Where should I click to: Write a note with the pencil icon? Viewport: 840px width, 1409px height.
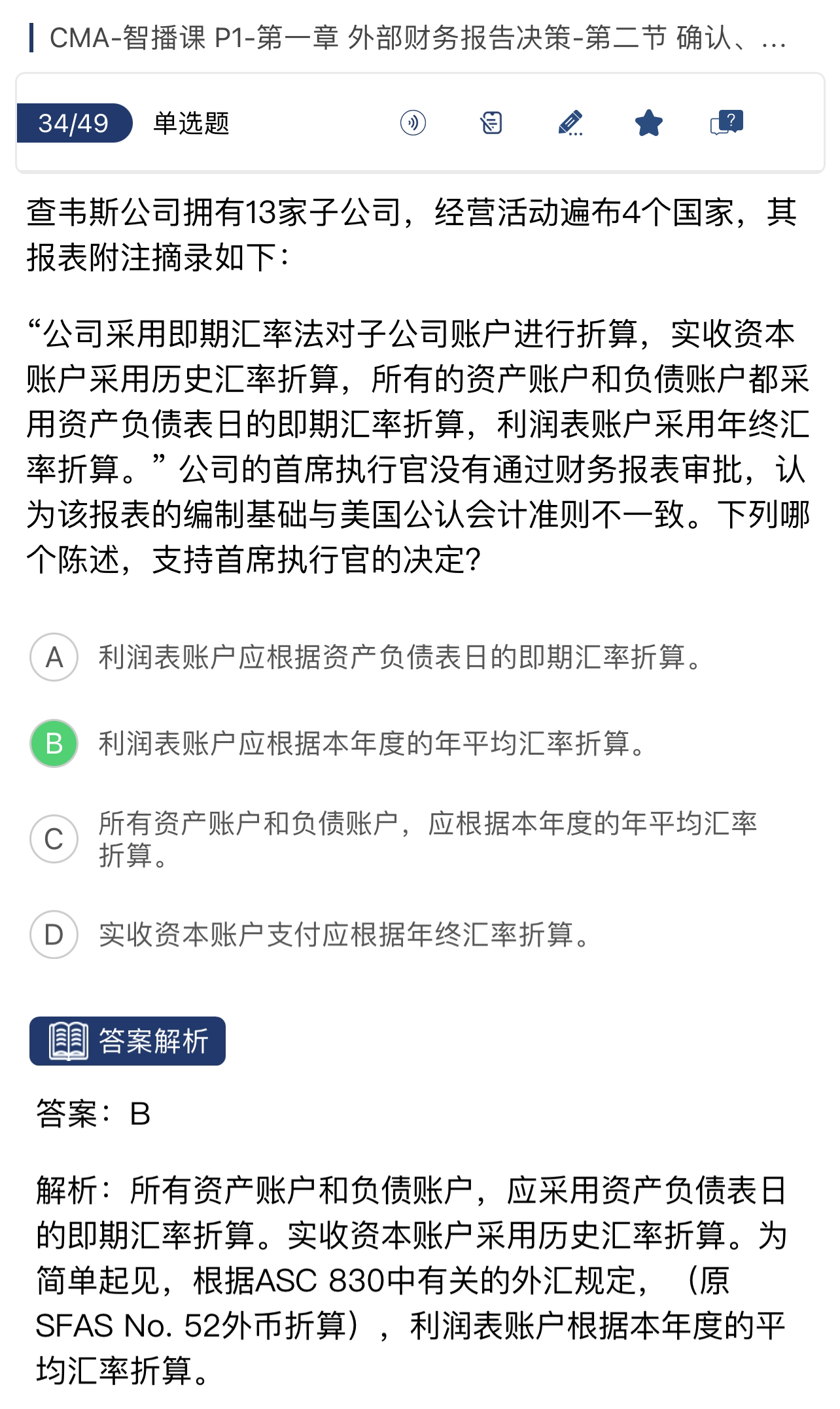pyautogui.click(x=570, y=122)
